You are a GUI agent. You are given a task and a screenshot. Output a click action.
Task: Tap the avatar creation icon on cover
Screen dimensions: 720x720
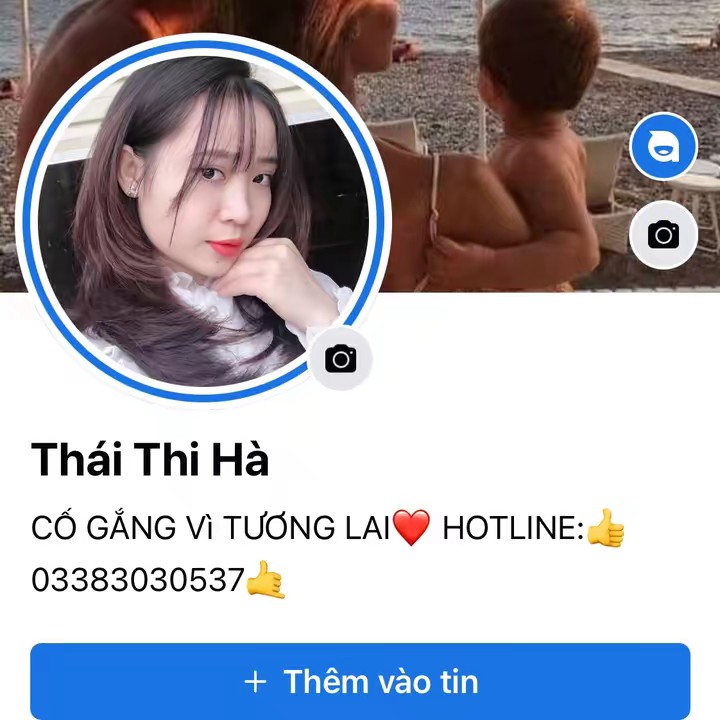[x=663, y=147]
